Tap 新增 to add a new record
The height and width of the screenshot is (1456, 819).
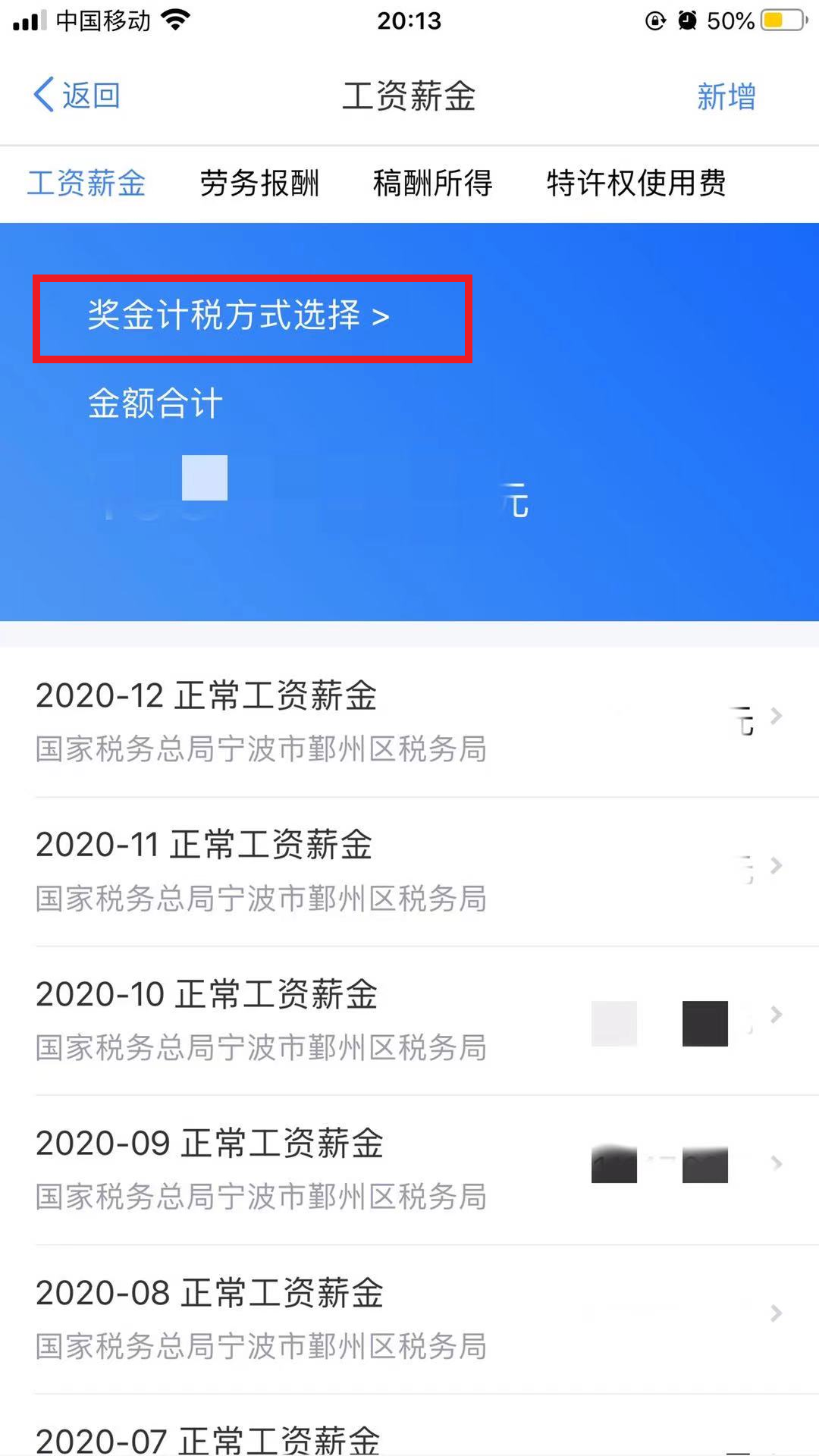tap(726, 96)
